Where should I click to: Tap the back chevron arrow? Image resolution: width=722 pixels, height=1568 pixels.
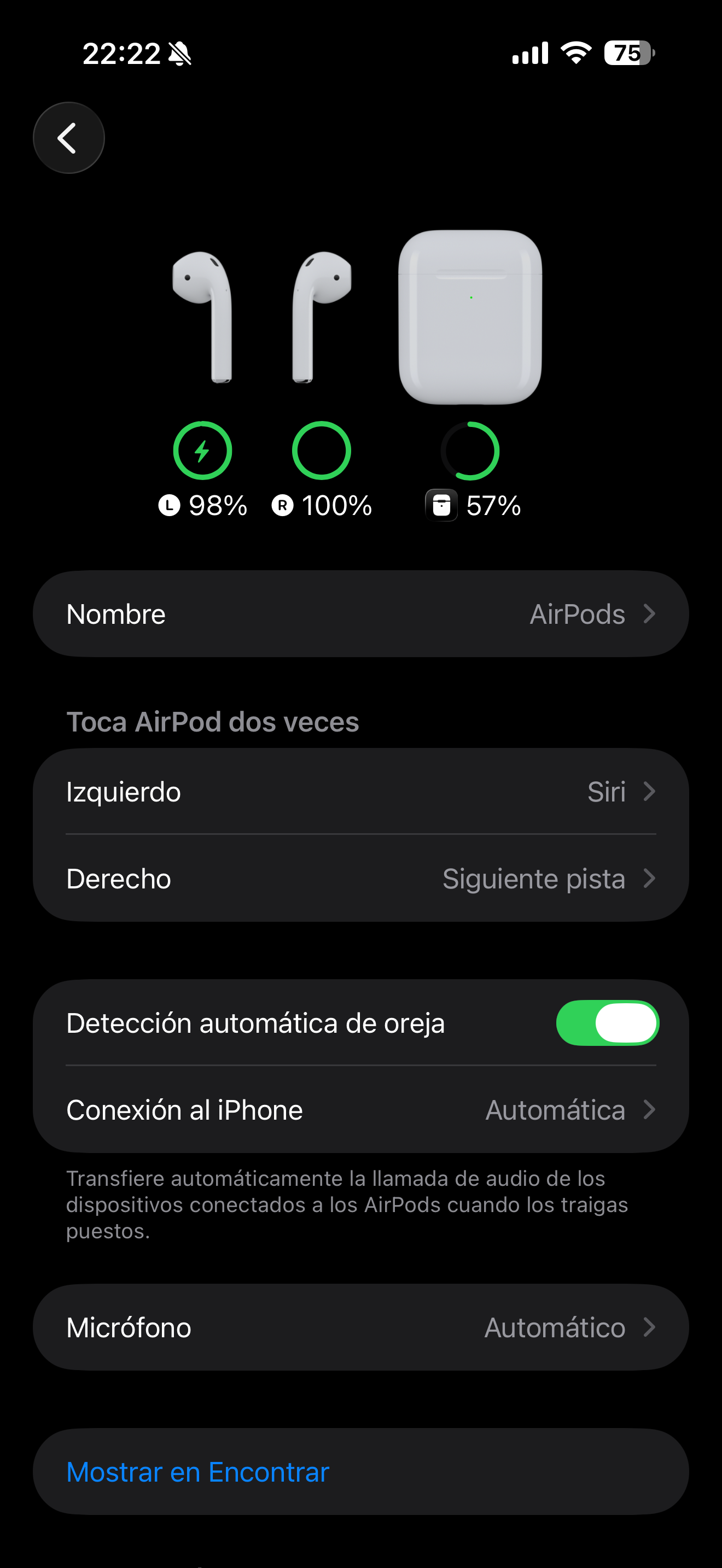pos(68,138)
